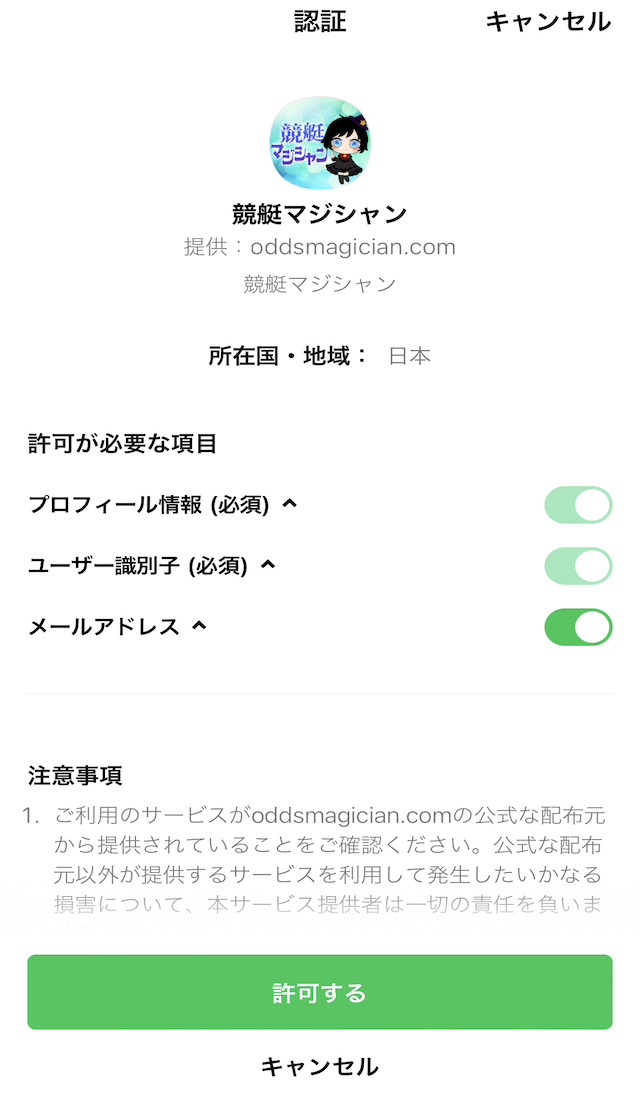Tap the top-right キャンセル button
The height and width of the screenshot is (1120, 640).
548,21
